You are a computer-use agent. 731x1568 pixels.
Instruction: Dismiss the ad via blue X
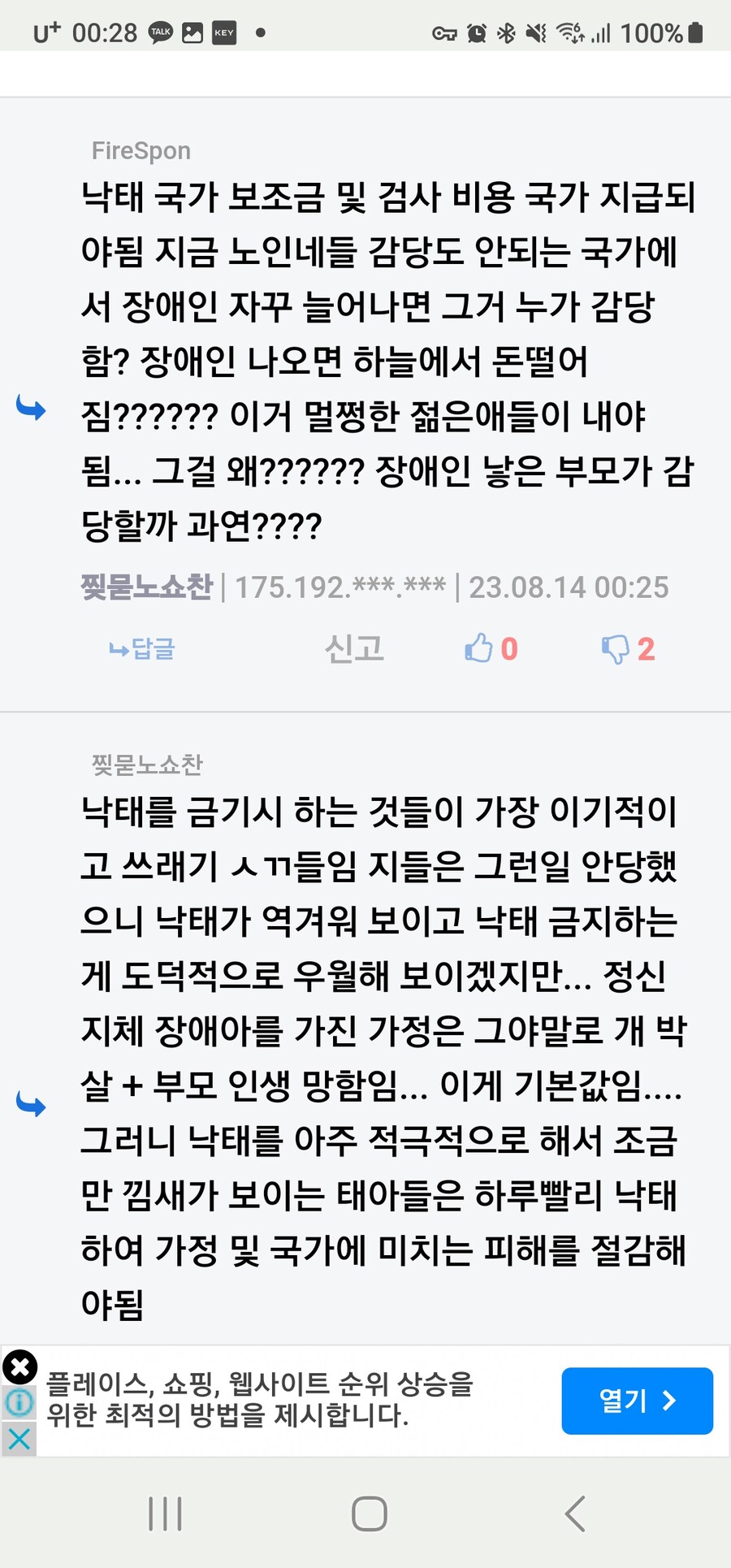[19, 1439]
